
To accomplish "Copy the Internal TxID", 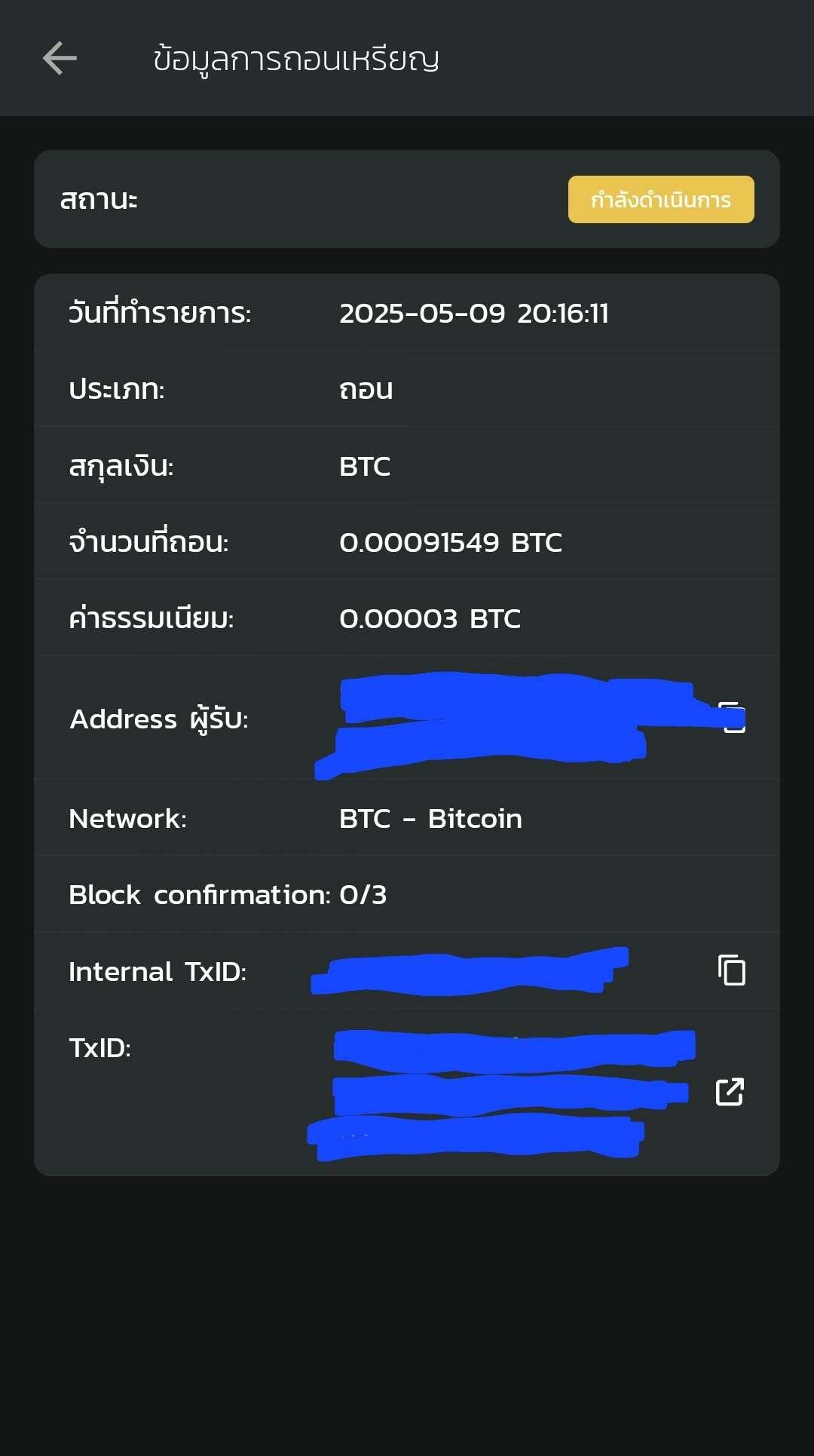I will (x=731, y=970).
